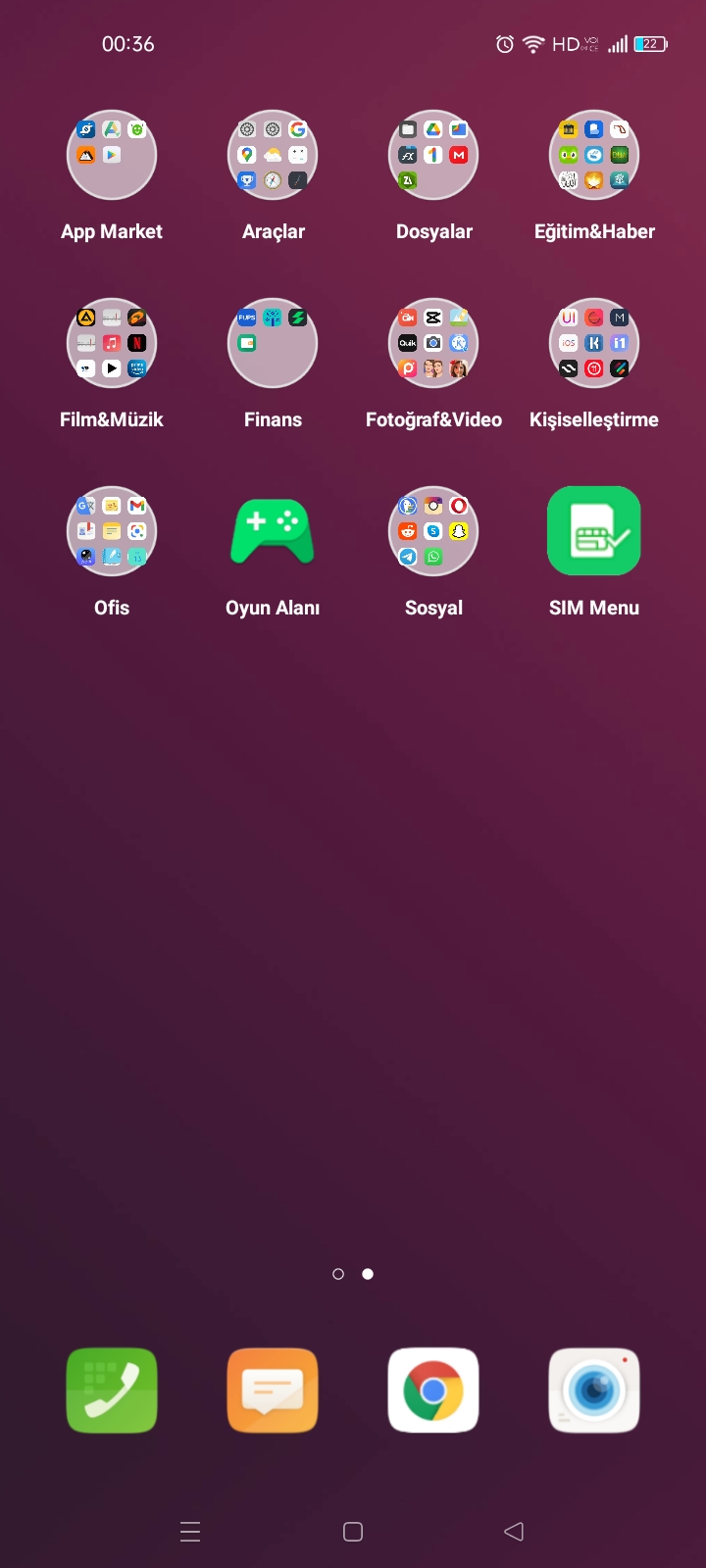
Task: Tap the recent apps navigation button
Action: click(x=191, y=1532)
